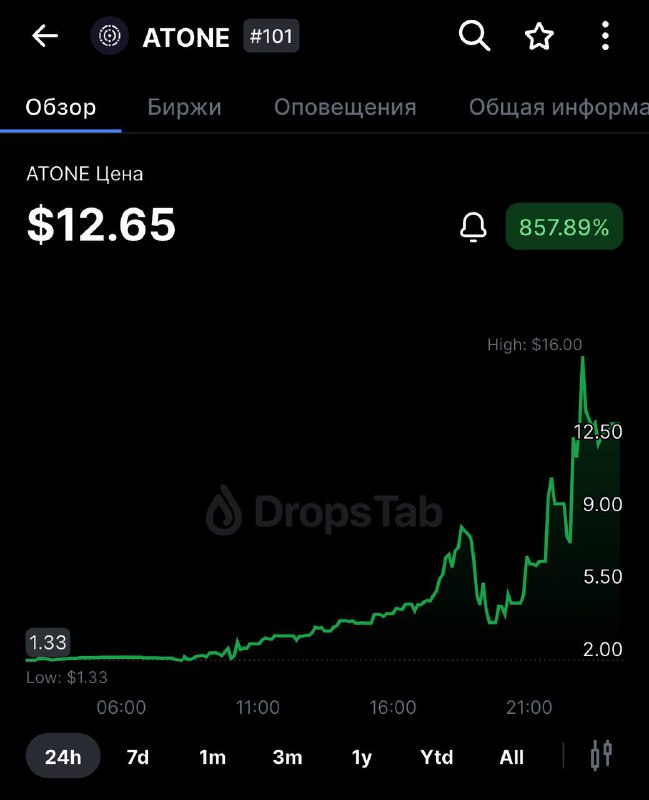
Task: Toggle candlestick chart view
Action: tap(601, 755)
